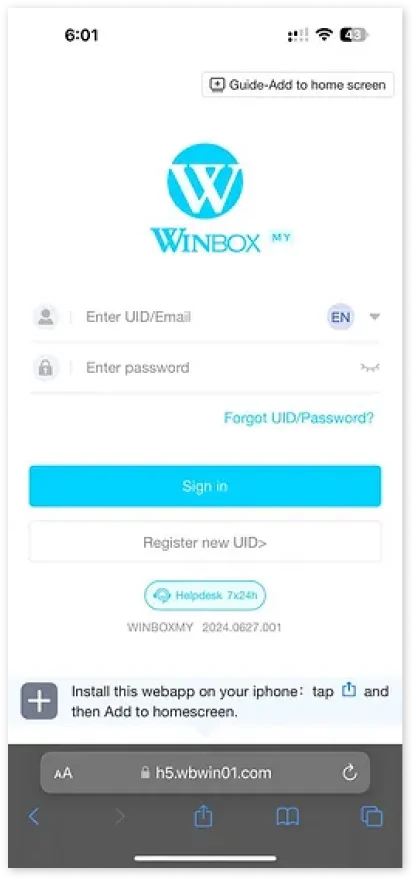Show open Safari tabs
Viewport: 415px width, 880px height.
click(371, 817)
